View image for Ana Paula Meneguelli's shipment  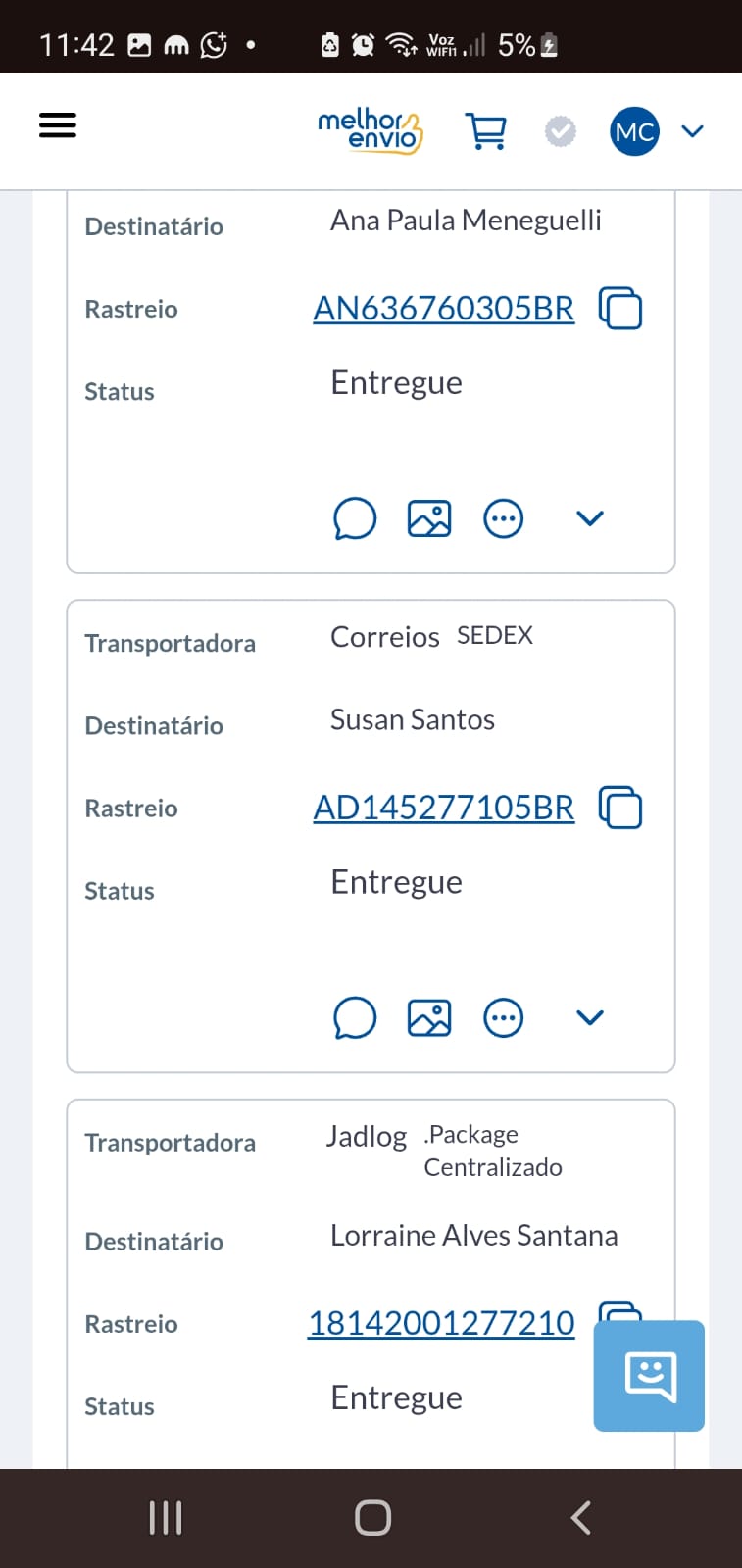[429, 518]
